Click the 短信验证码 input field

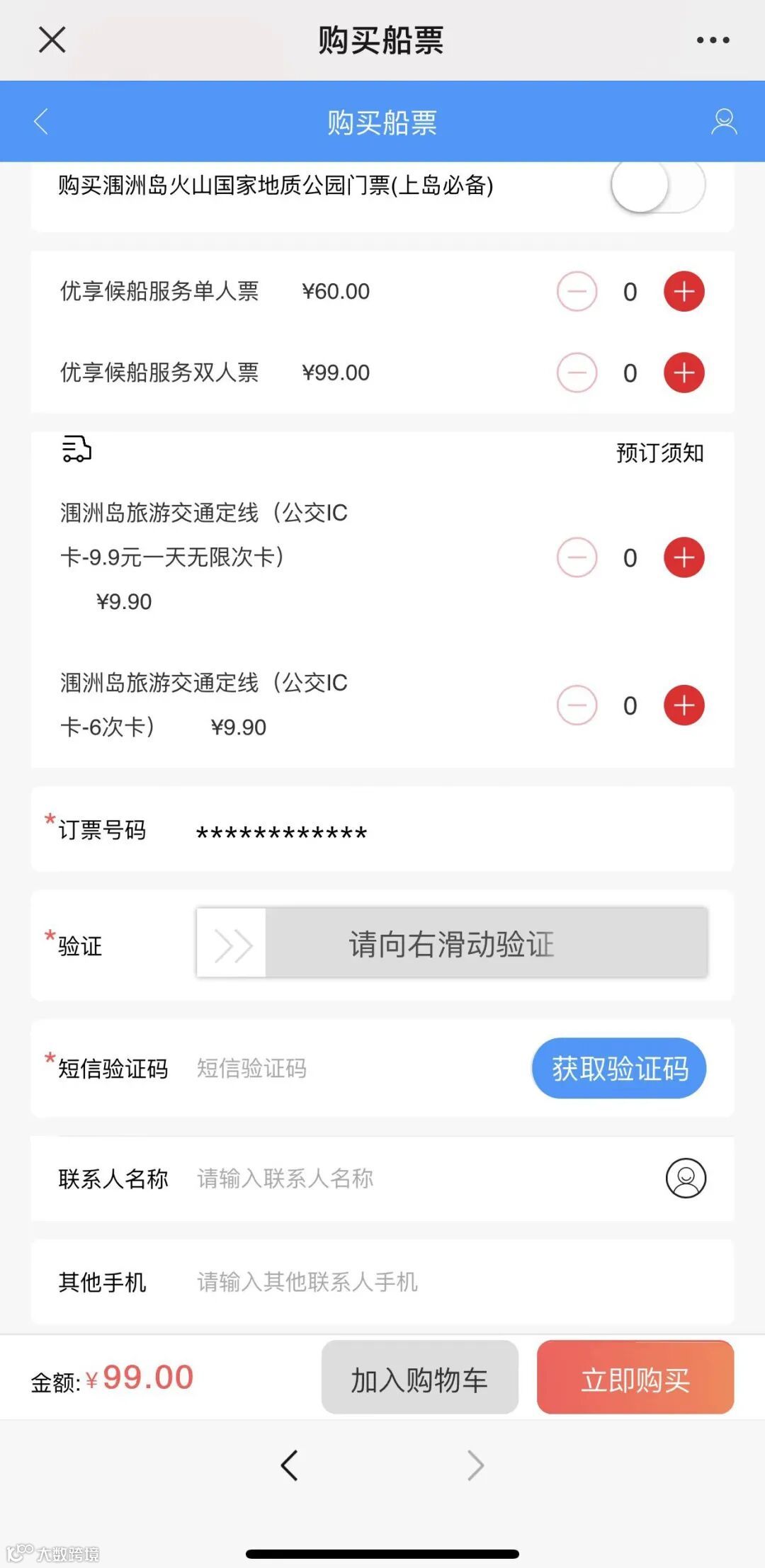point(319,1069)
